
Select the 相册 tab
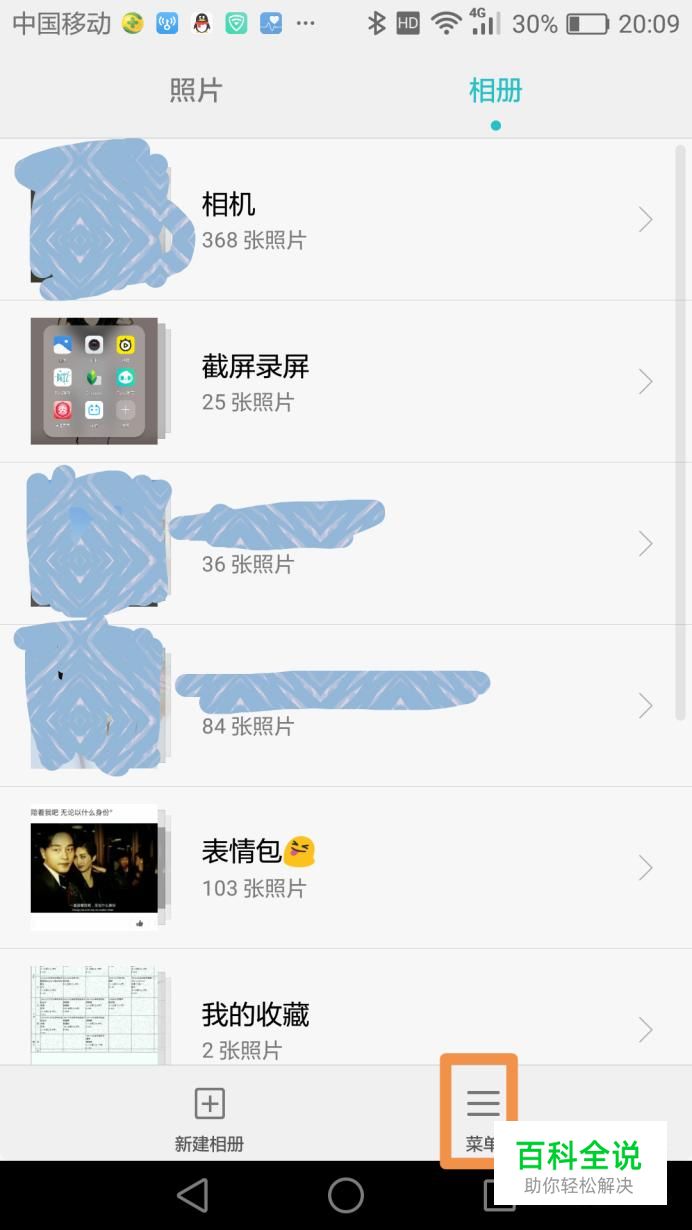tap(495, 91)
